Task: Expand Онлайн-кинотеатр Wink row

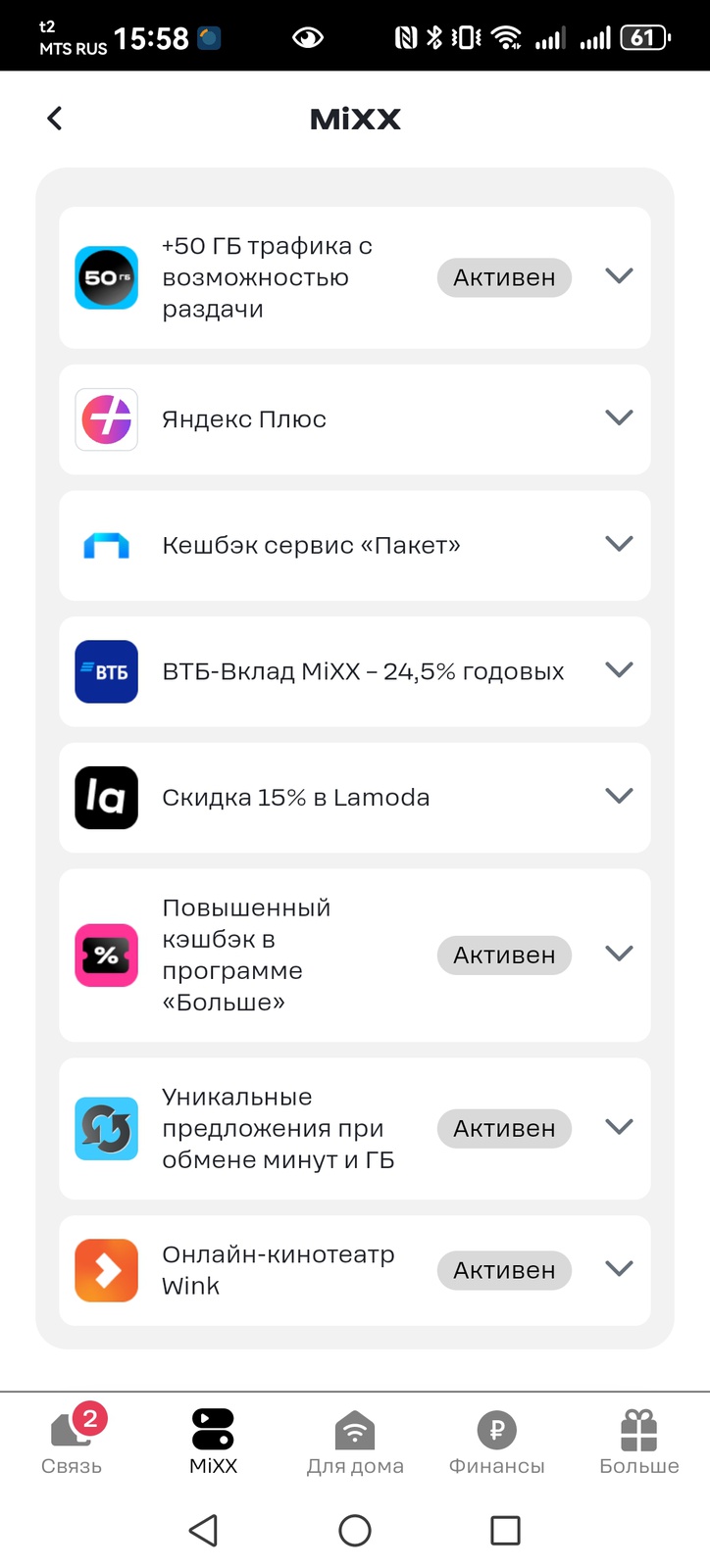Action: pos(619,1269)
